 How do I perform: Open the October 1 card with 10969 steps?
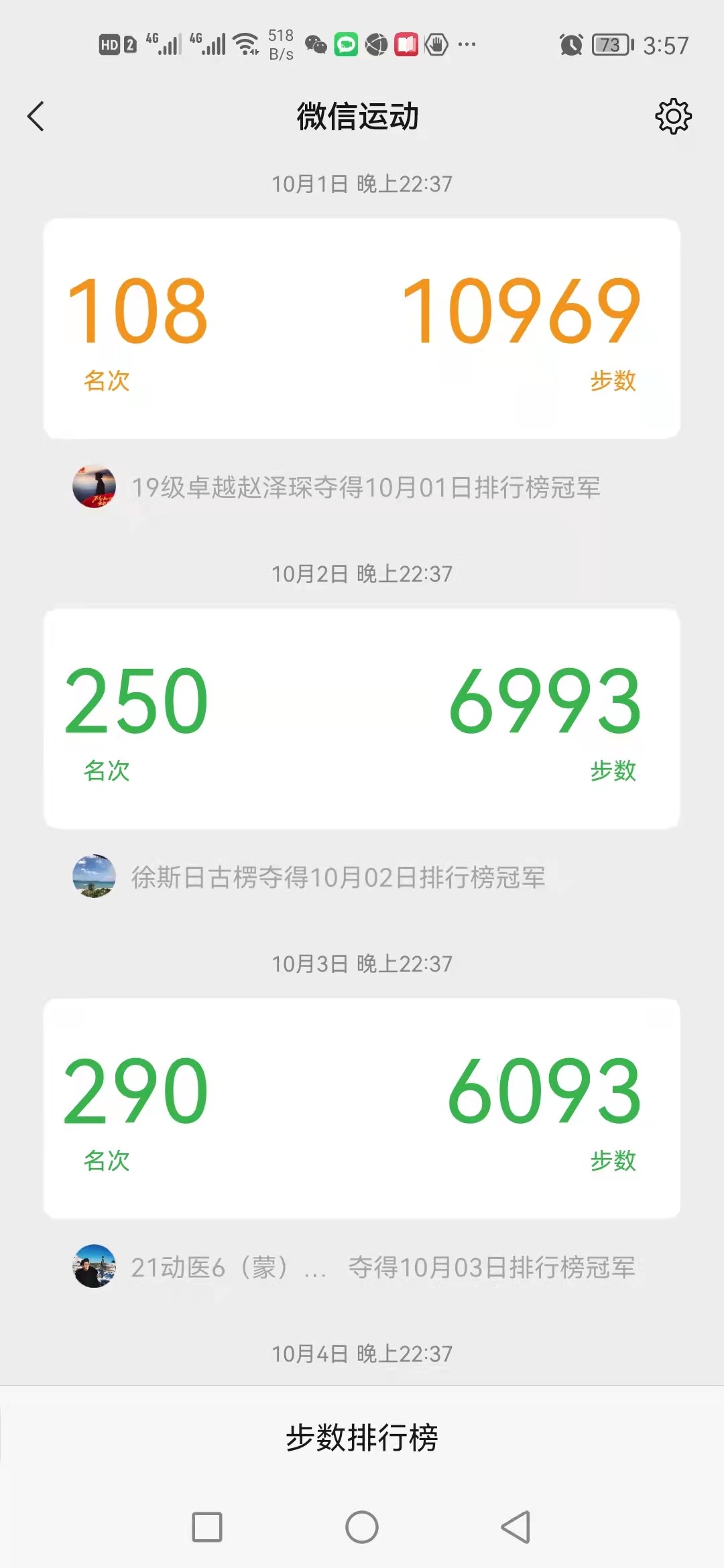click(x=362, y=328)
